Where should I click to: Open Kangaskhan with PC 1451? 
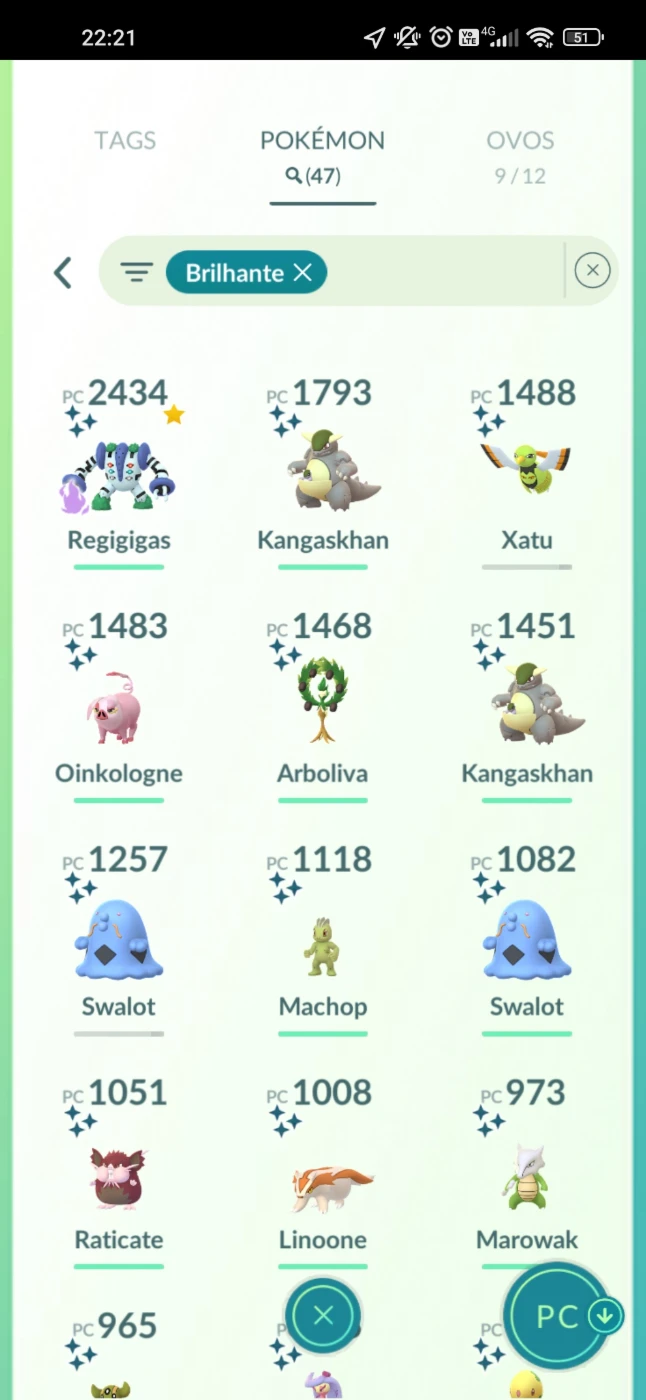coord(527,707)
